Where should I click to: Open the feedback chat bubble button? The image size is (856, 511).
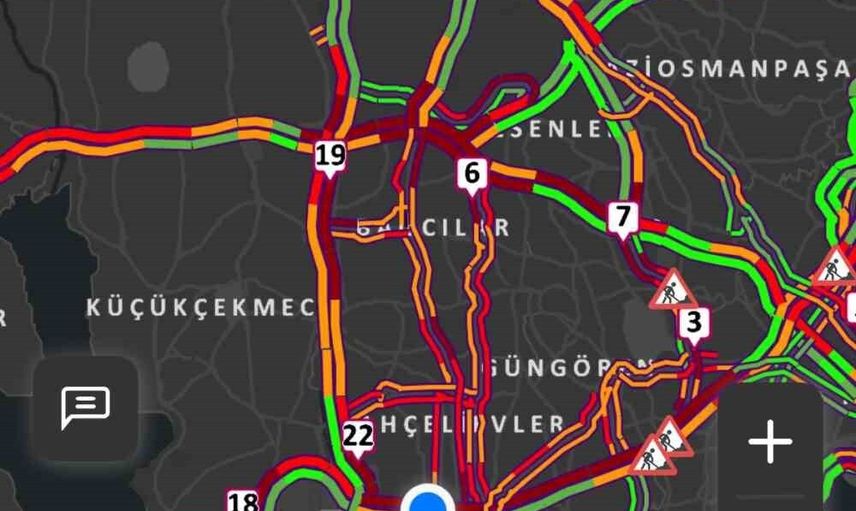85,408
